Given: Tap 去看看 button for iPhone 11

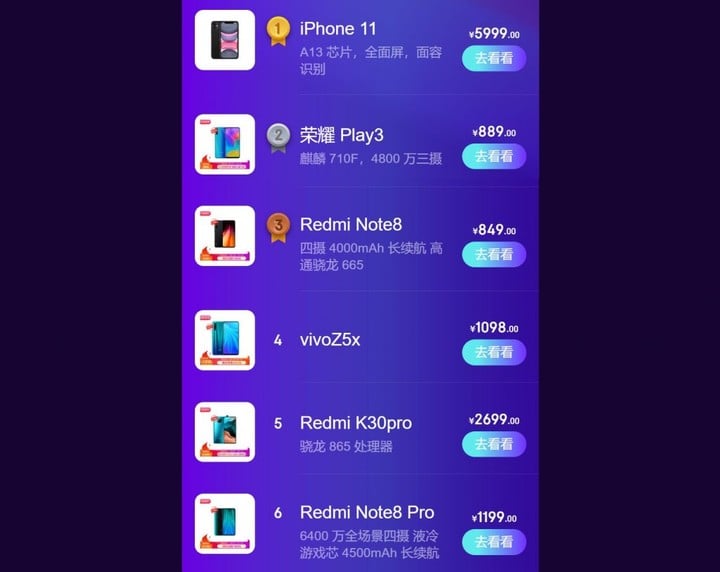Looking at the screenshot, I should (x=494, y=58).
